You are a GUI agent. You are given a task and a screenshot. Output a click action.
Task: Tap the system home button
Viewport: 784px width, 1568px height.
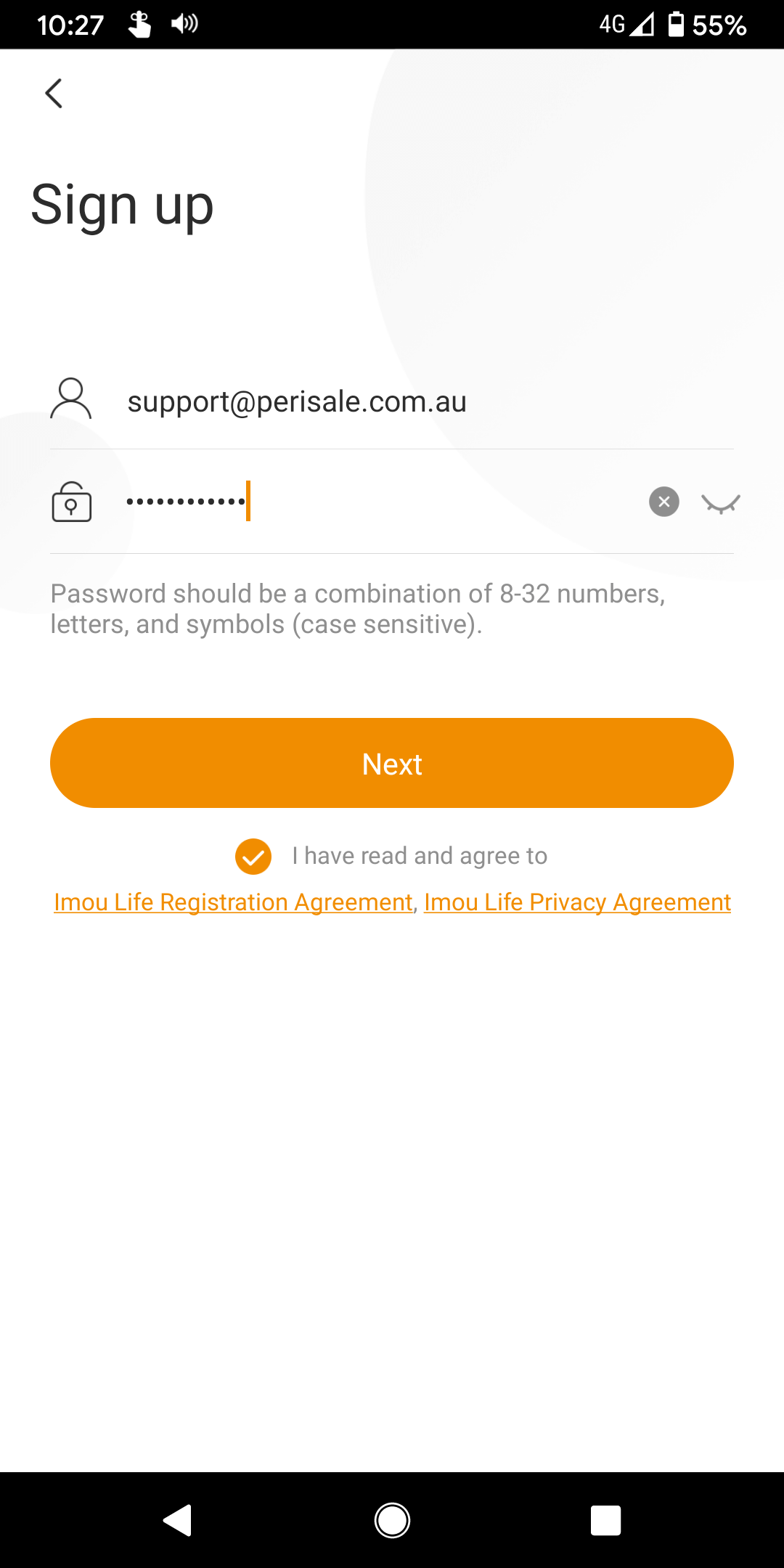(x=392, y=1520)
